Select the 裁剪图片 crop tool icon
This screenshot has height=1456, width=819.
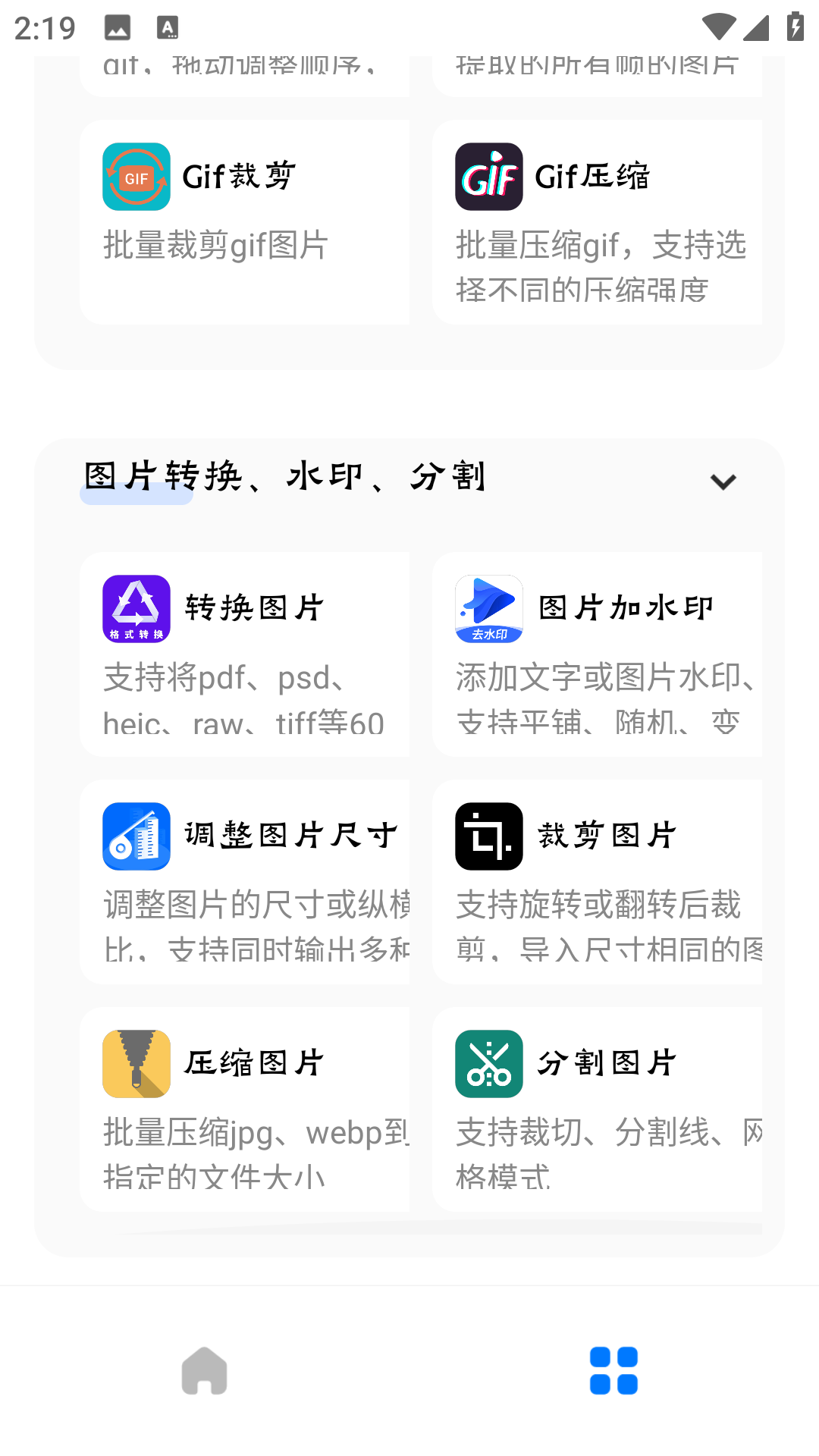point(488,836)
